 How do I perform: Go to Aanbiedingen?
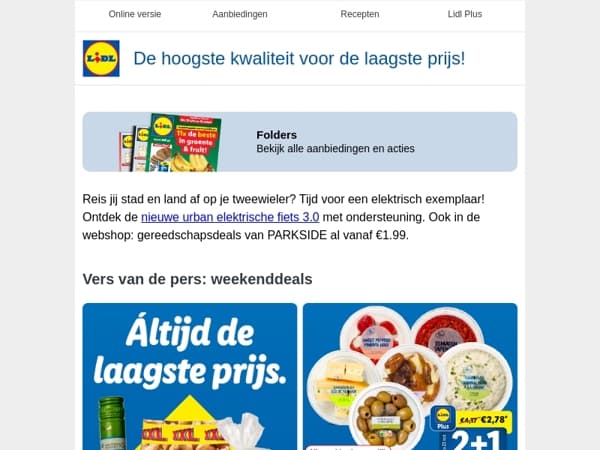240,14
